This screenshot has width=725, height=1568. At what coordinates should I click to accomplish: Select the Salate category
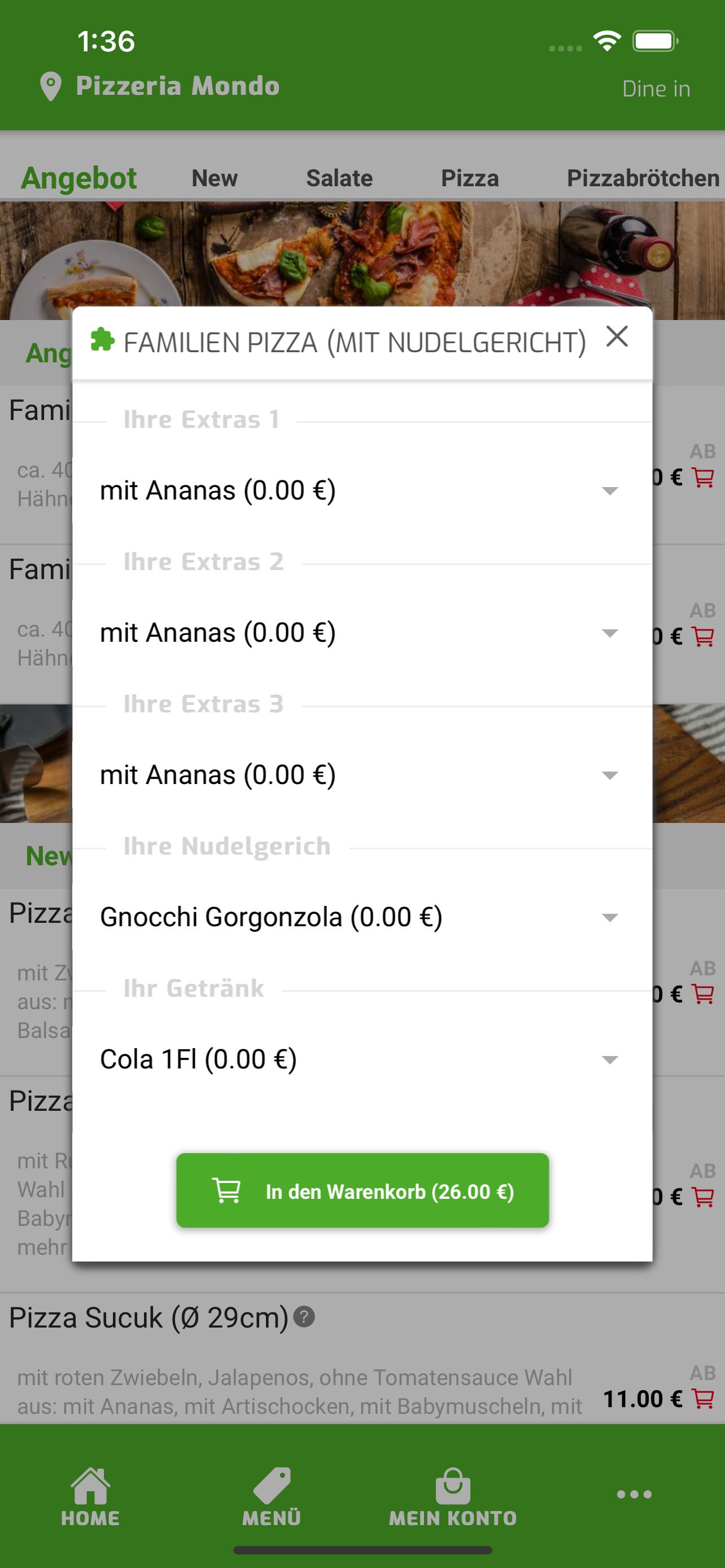pyautogui.click(x=339, y=178)
